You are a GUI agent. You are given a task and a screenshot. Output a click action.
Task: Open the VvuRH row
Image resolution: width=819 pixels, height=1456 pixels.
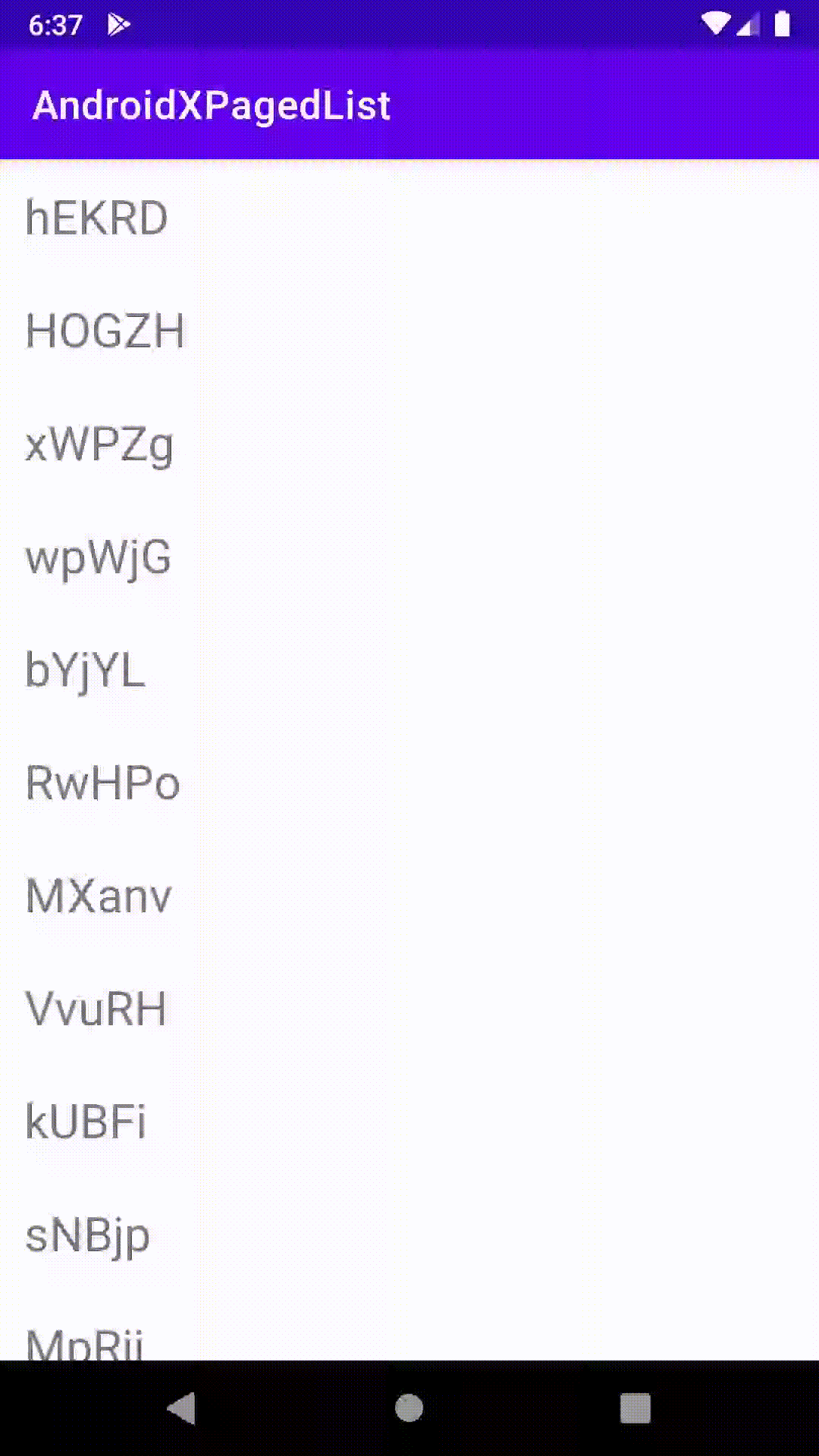pos(96,1009)
